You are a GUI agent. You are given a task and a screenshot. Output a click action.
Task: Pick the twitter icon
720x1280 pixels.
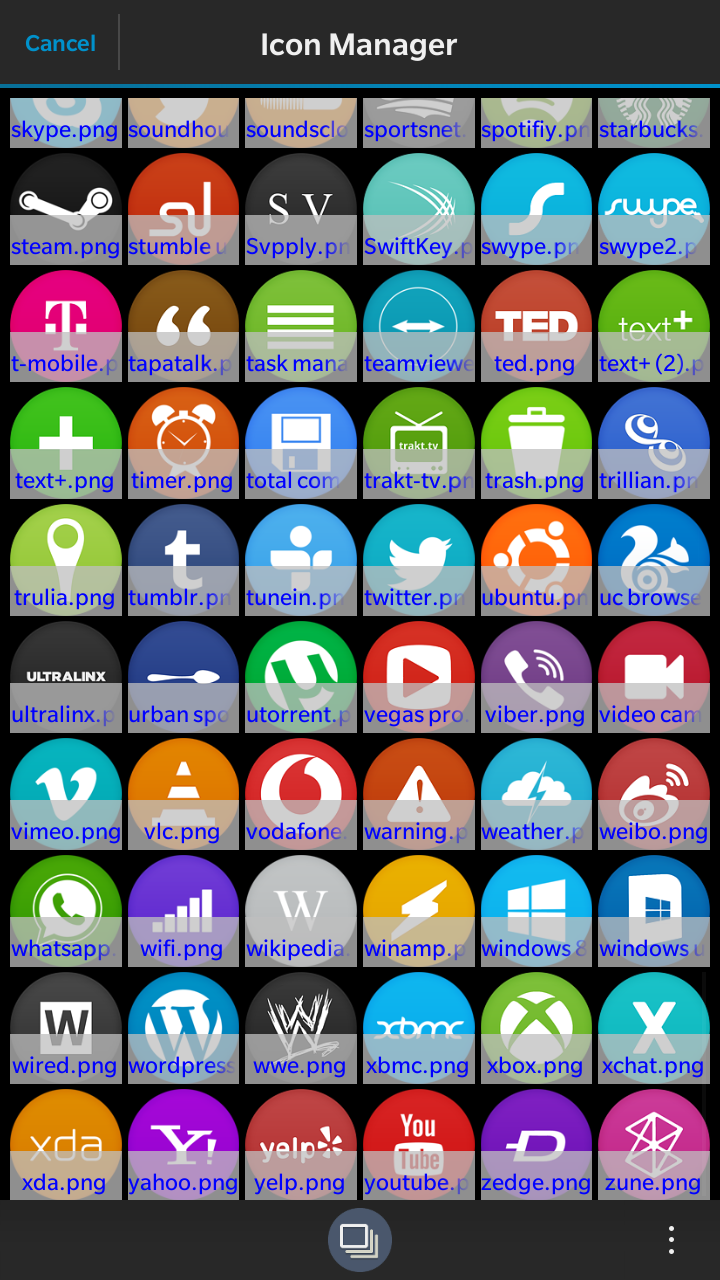(418, 559)
